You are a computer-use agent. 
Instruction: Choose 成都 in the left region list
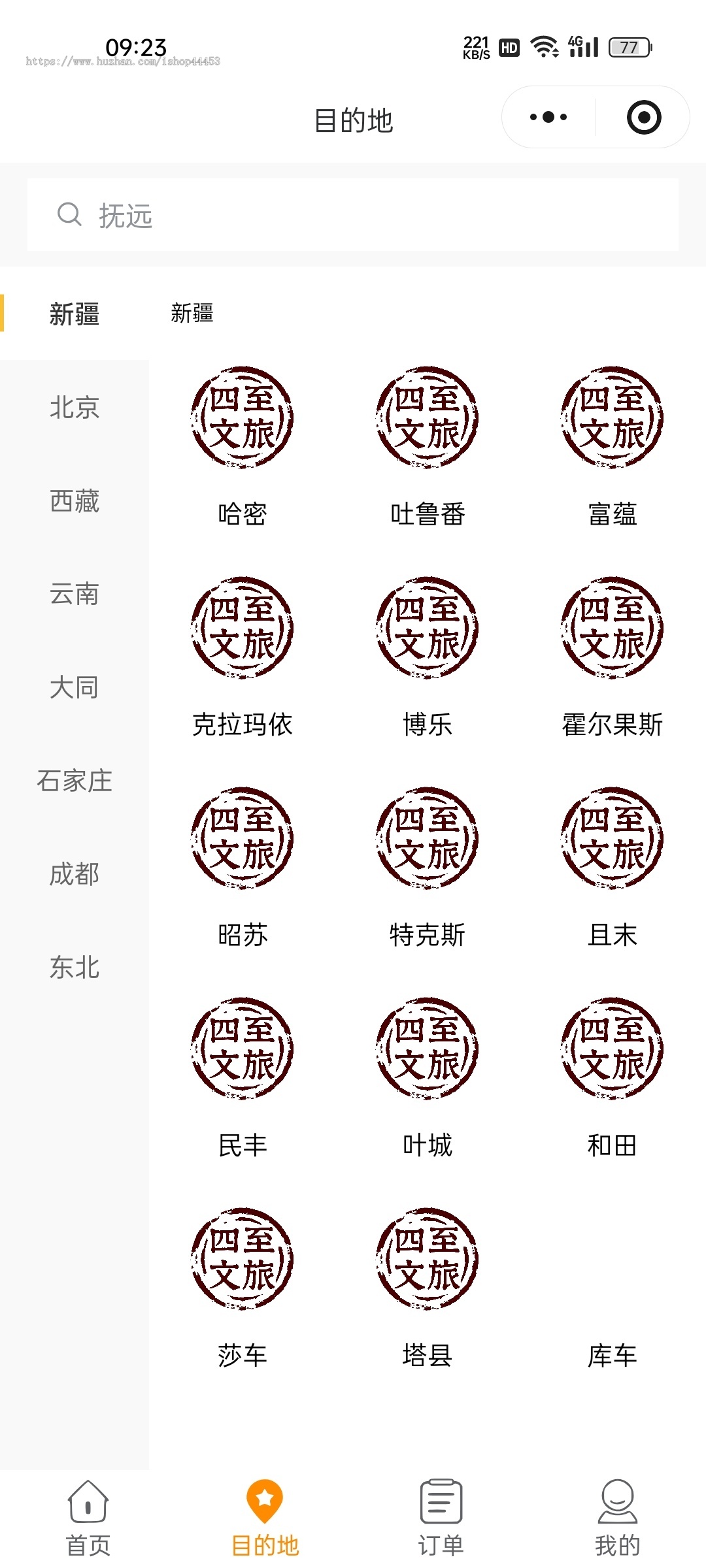coord(74,874)
